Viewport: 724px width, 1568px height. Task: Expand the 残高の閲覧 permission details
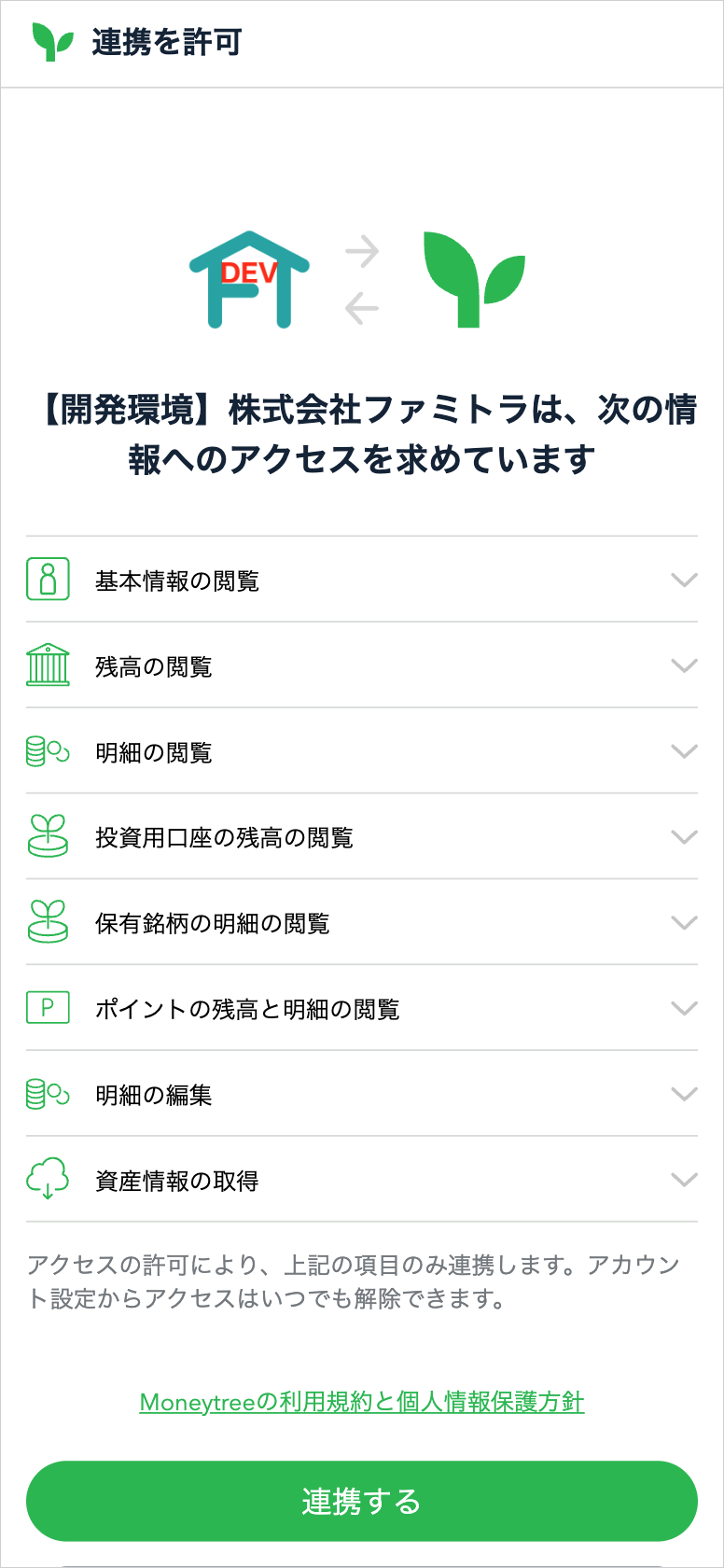[x=362, y=665]
